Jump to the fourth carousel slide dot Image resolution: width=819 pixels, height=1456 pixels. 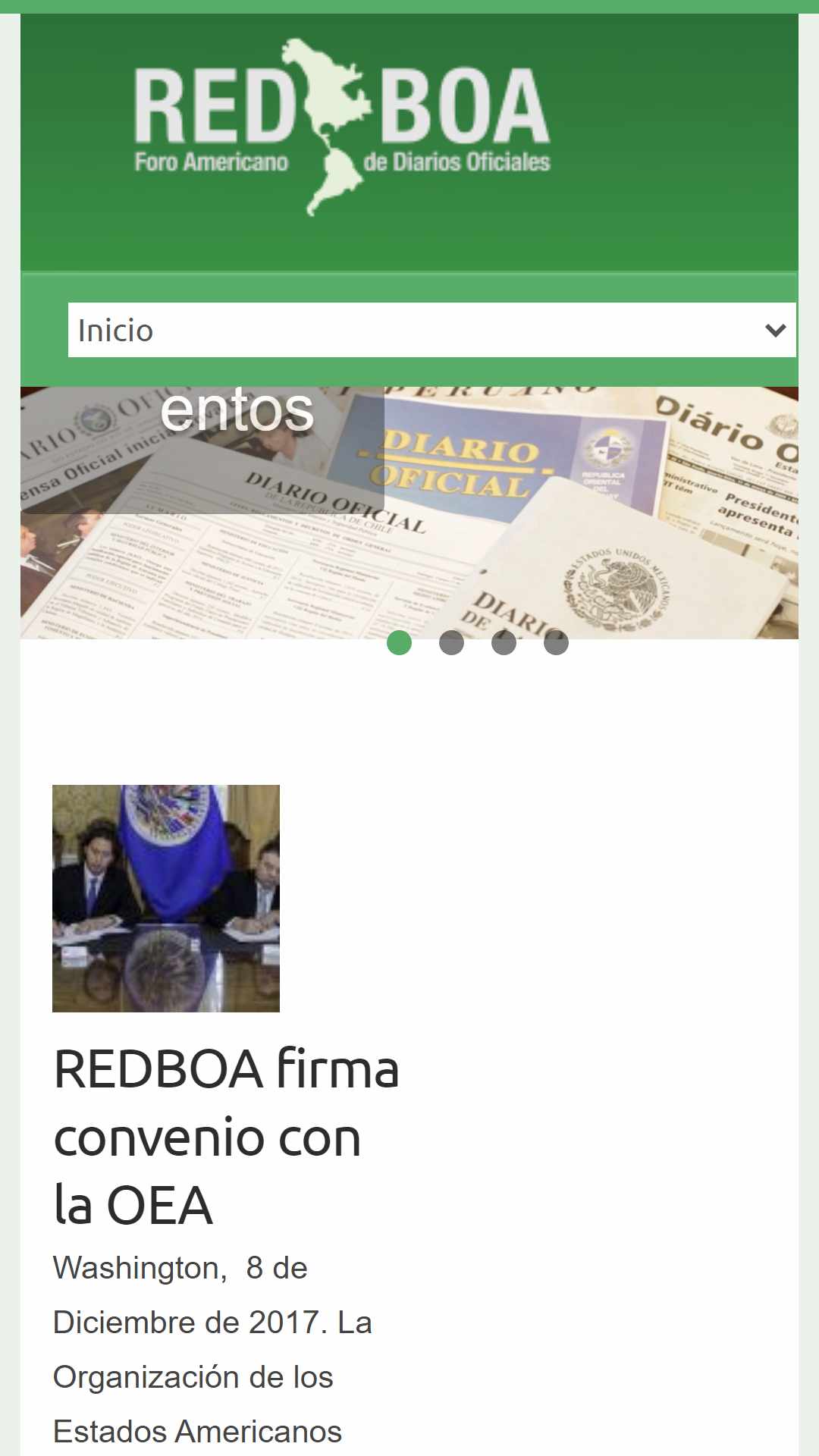click(x=556, y=642)
